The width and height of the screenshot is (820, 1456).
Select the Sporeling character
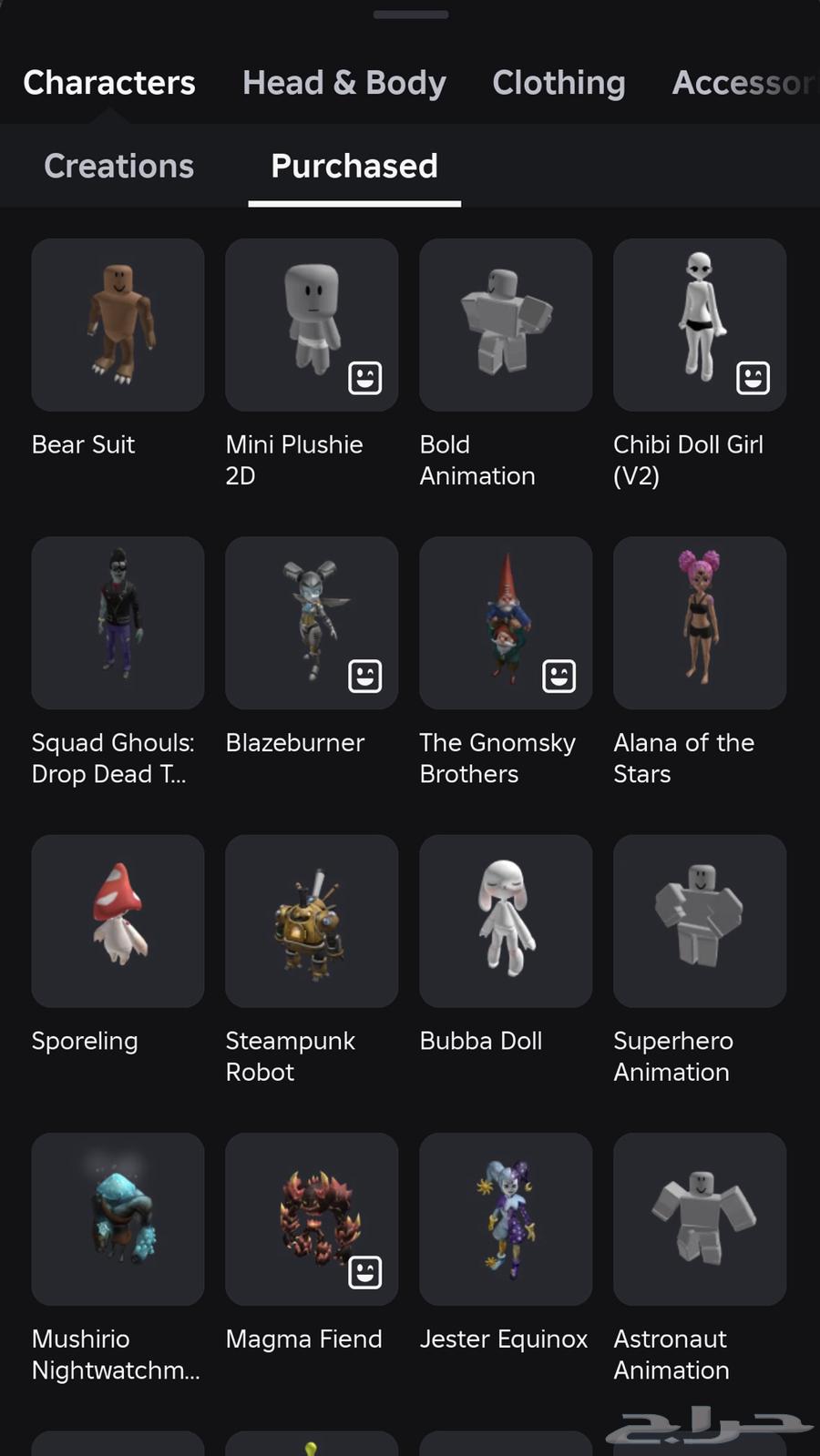click(x=118, y=921)
